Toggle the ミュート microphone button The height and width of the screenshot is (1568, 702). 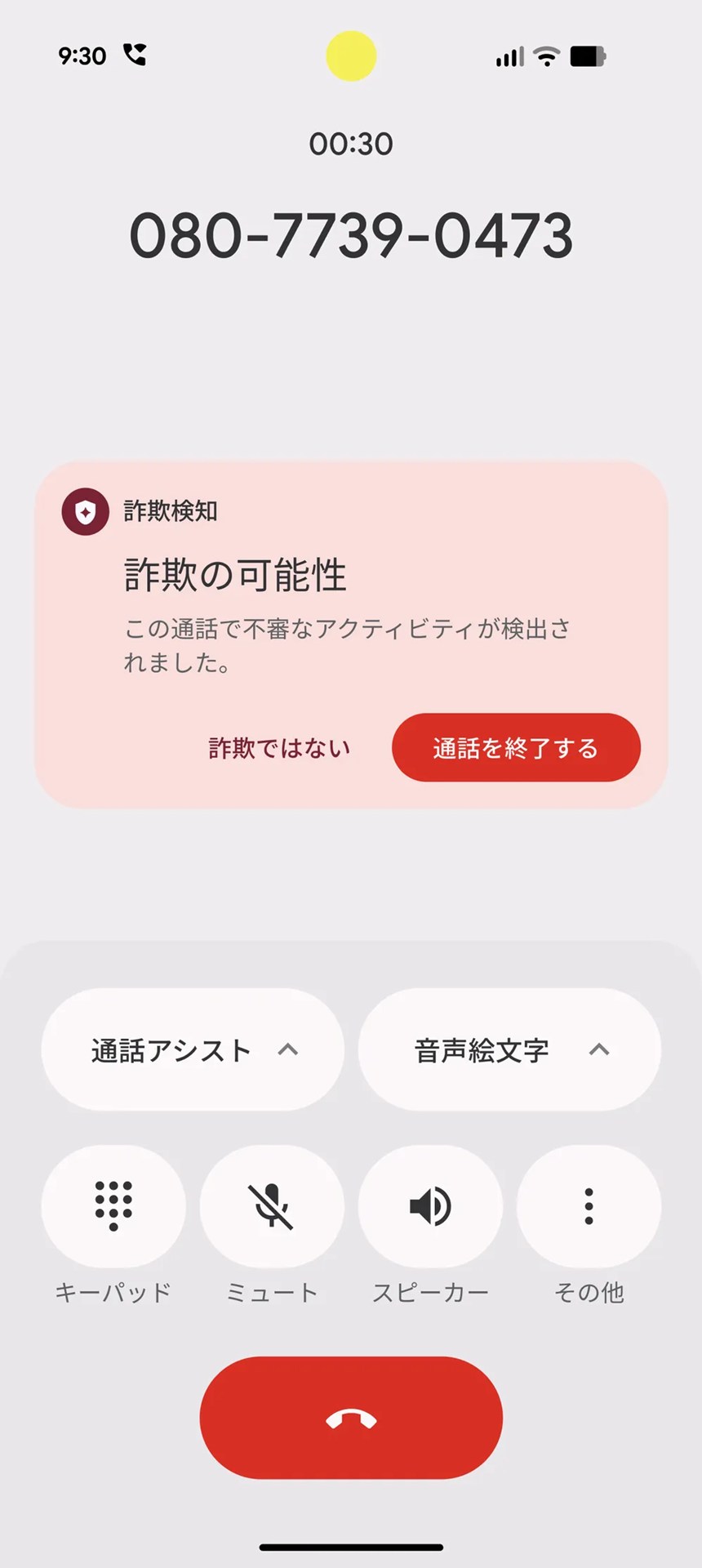(272, 1206)
